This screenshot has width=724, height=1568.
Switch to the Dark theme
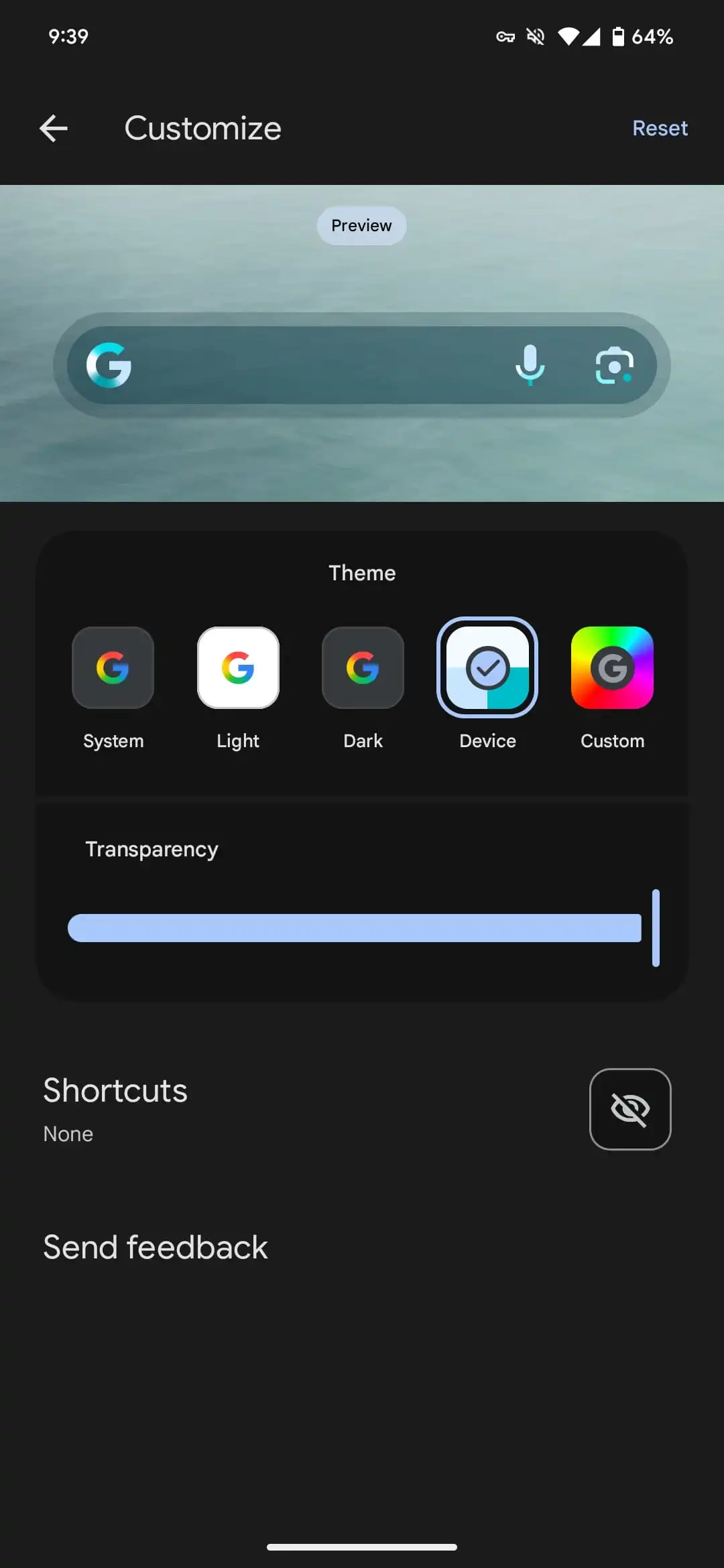tap(363, 668)
